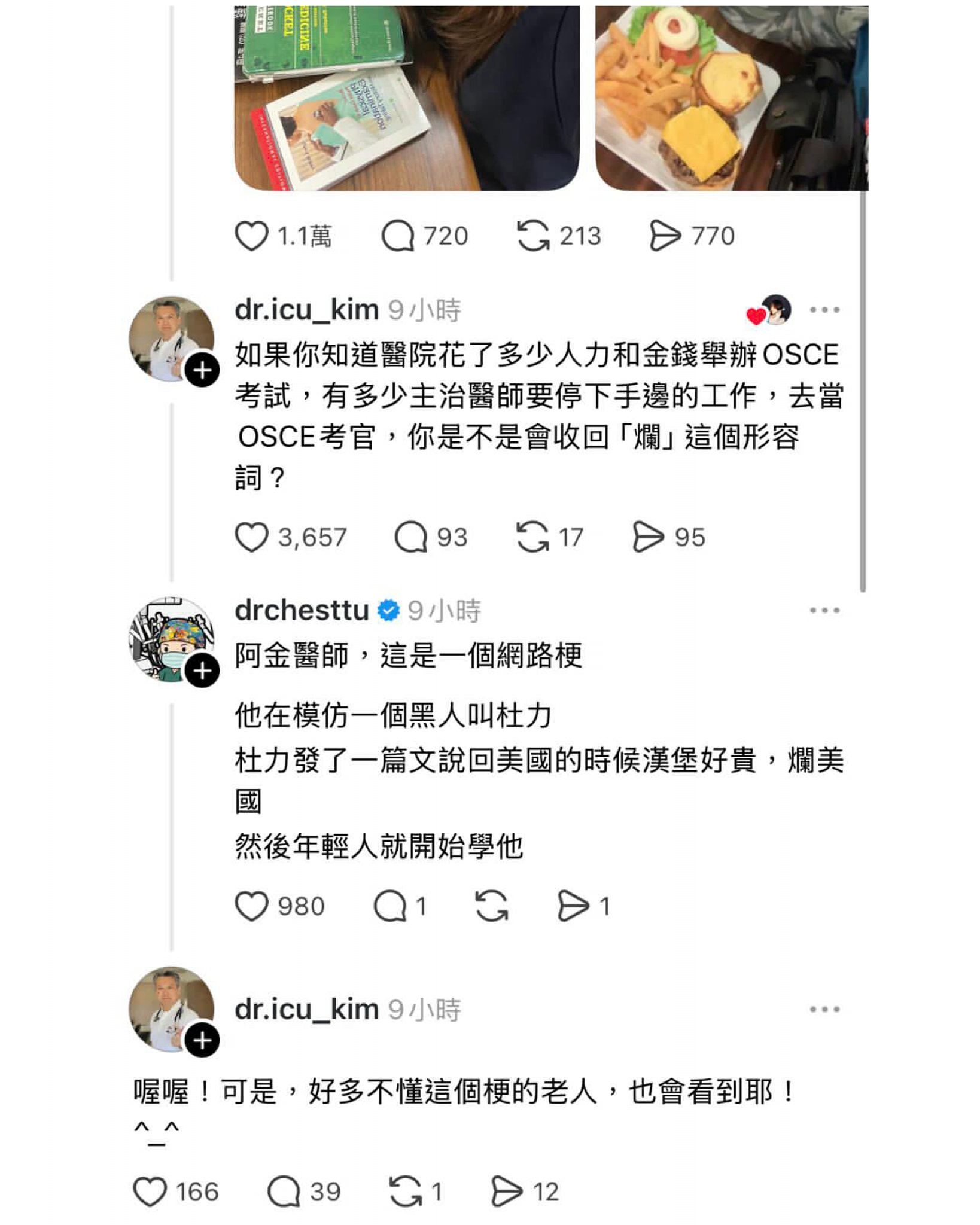Open the books photo in the top post
Viewport: 980px width, 1225px height.
406,99
